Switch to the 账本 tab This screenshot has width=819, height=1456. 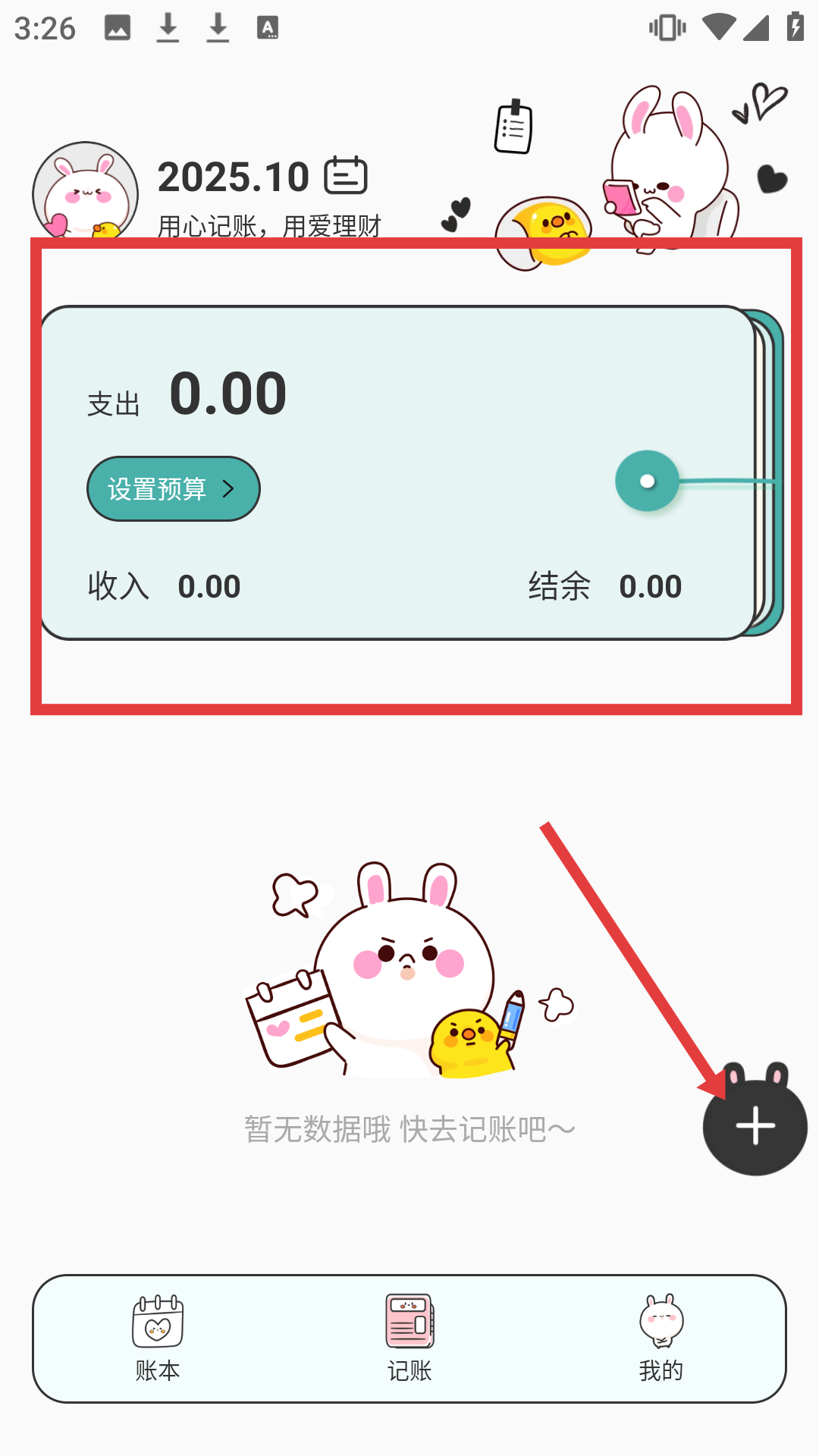tap(158, 1338)
